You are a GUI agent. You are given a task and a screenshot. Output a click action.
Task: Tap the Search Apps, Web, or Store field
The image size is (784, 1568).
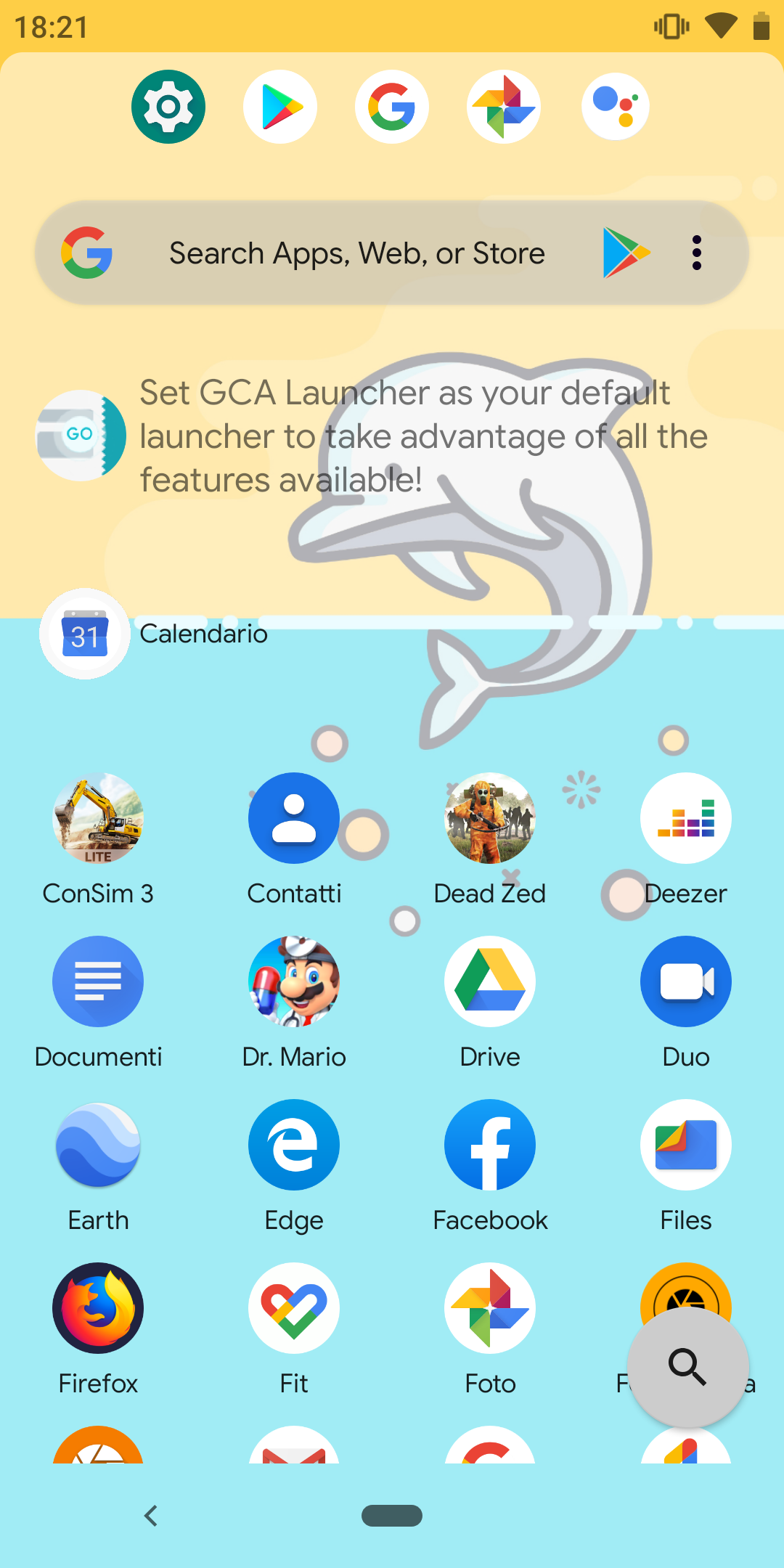point(356,253)
